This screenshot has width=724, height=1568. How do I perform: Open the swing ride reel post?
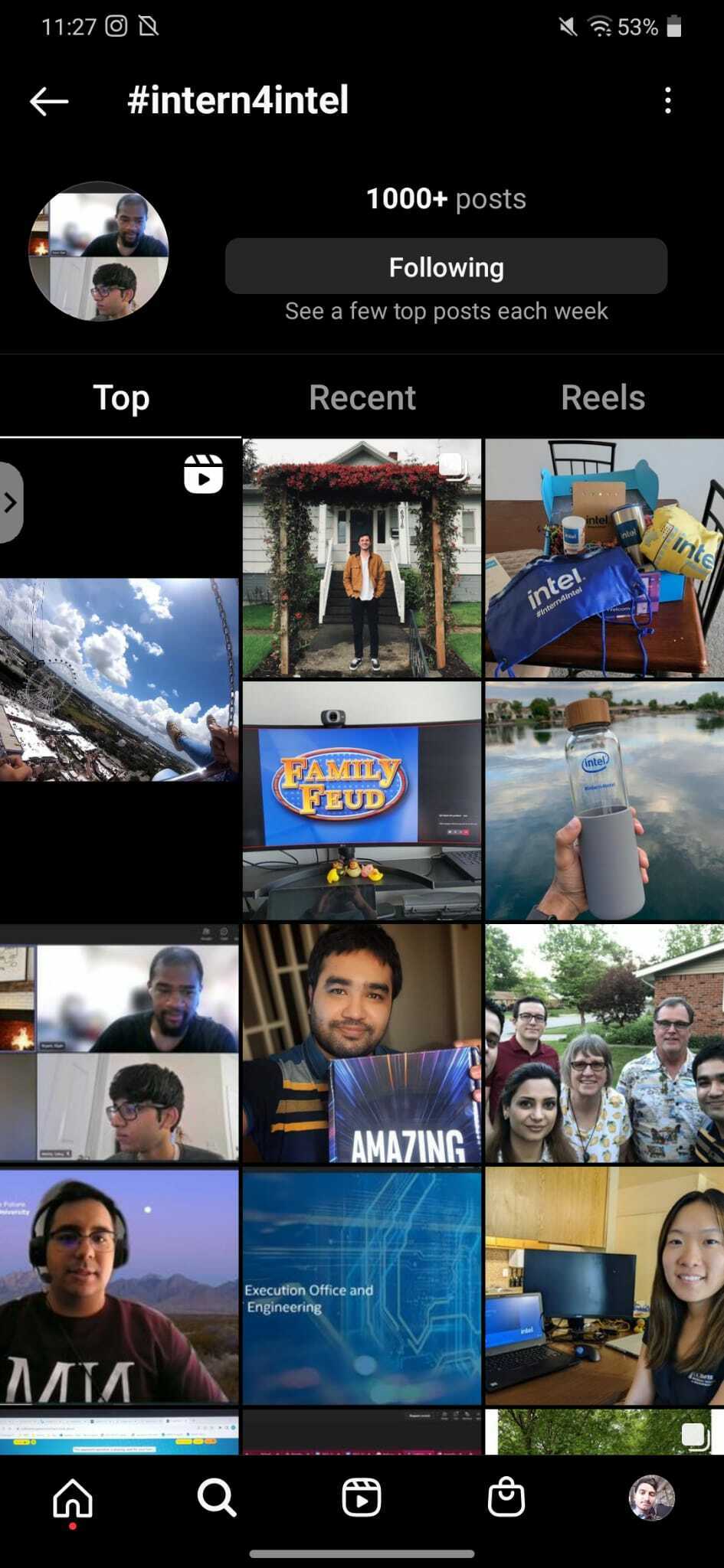(120, 679)
